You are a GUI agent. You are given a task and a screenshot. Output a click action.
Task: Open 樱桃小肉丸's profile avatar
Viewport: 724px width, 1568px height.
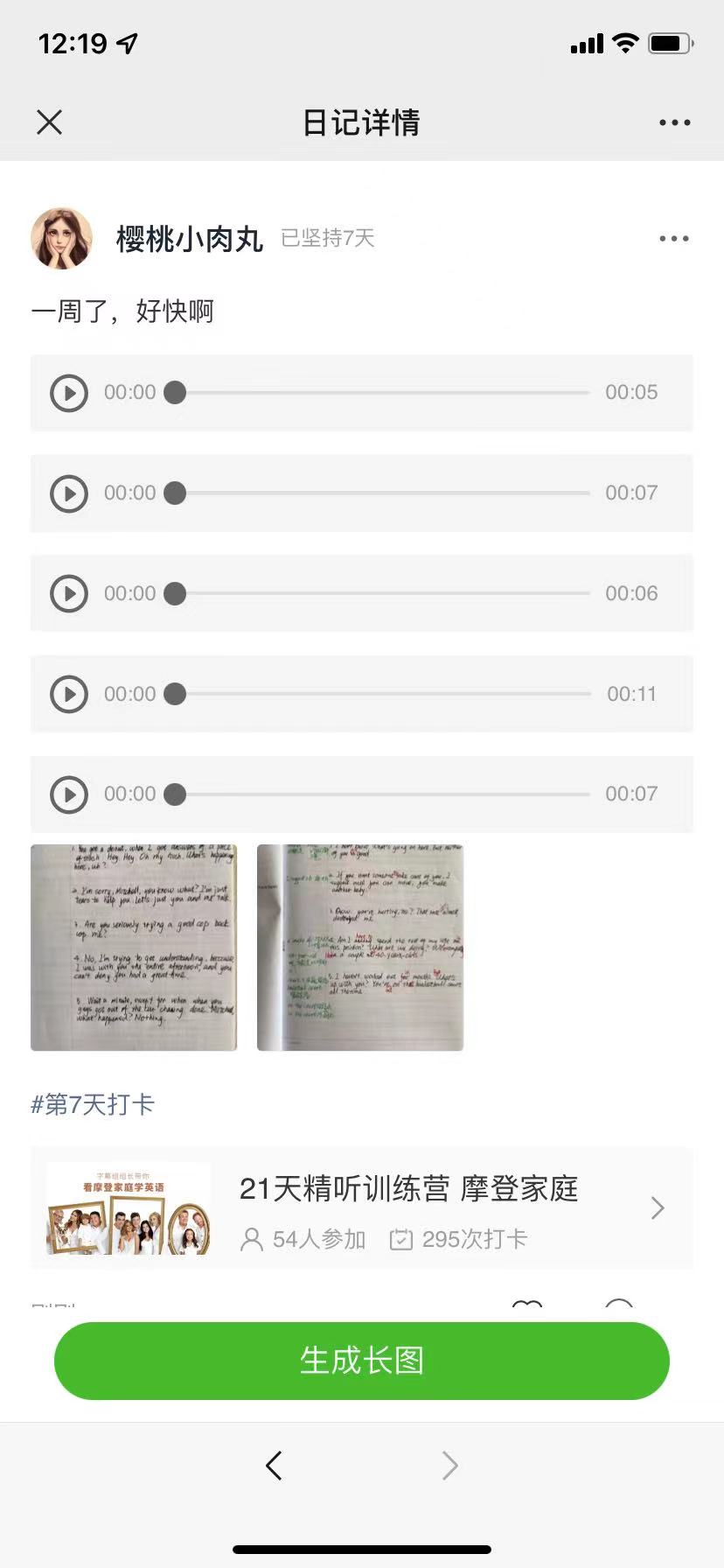tap(62, 238)
